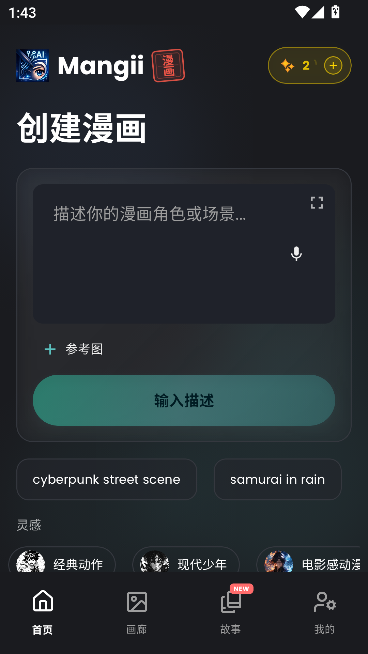Select the cyberpunk street scene suggestion

coord(106,479)
